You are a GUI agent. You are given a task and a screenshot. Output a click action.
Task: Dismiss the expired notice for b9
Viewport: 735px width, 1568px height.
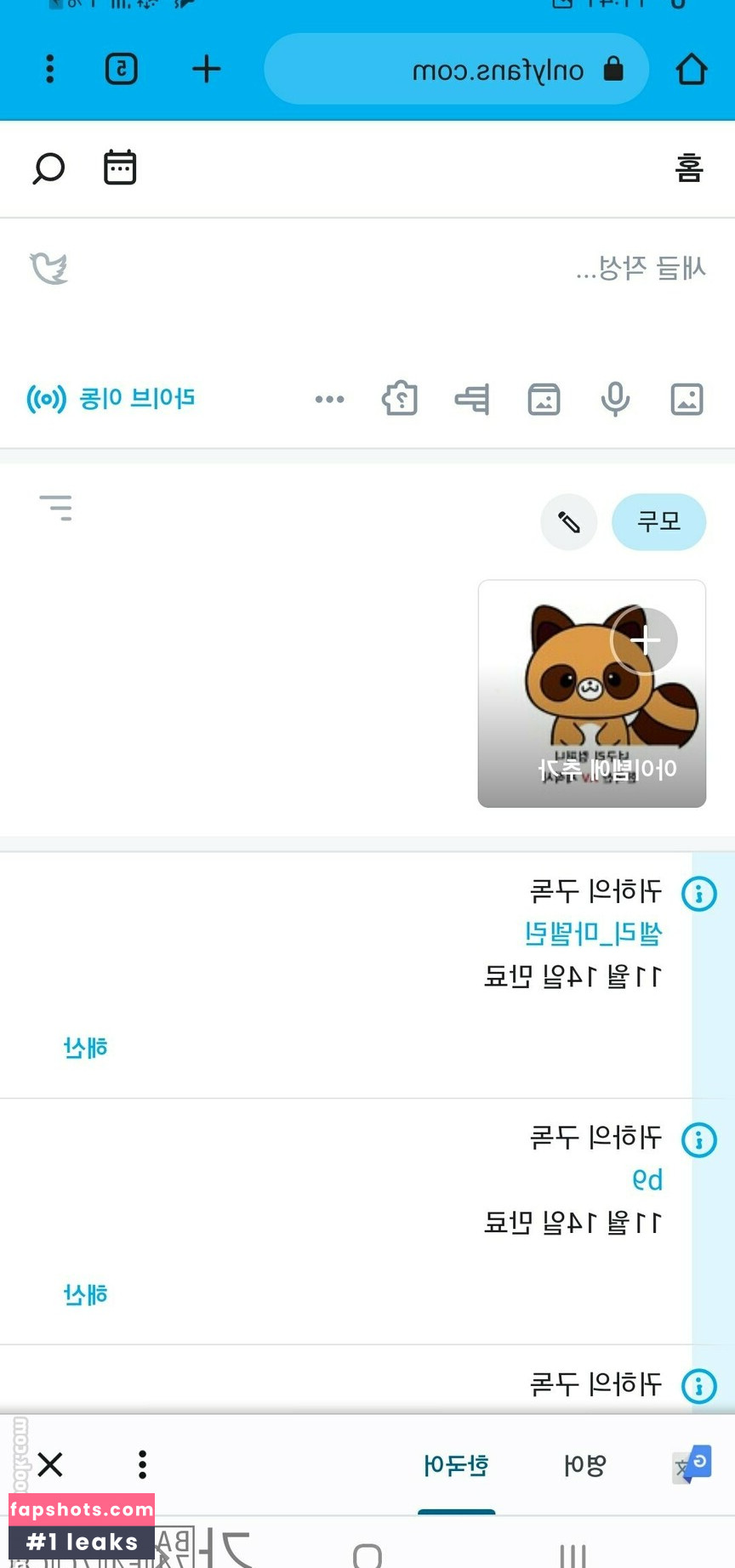(x=85, y=1294)
